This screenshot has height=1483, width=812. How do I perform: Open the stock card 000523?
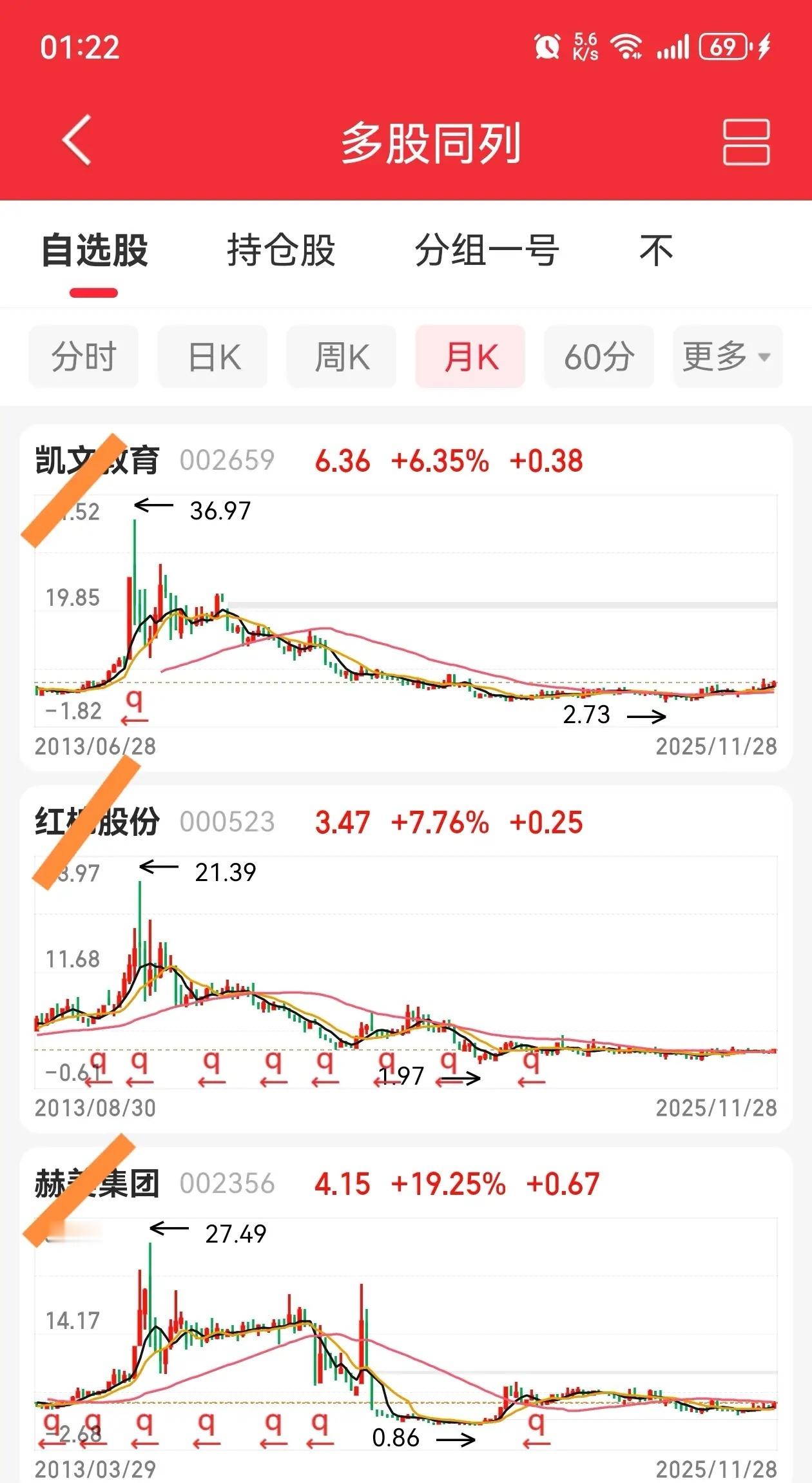tap(406, 959)
